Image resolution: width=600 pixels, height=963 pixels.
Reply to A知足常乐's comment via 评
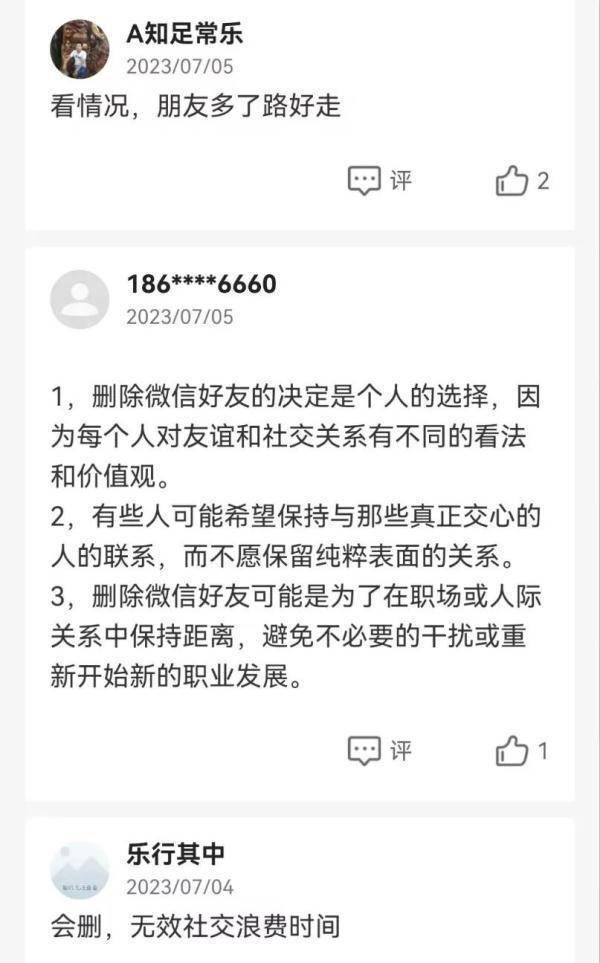click(x=380, y=181)
